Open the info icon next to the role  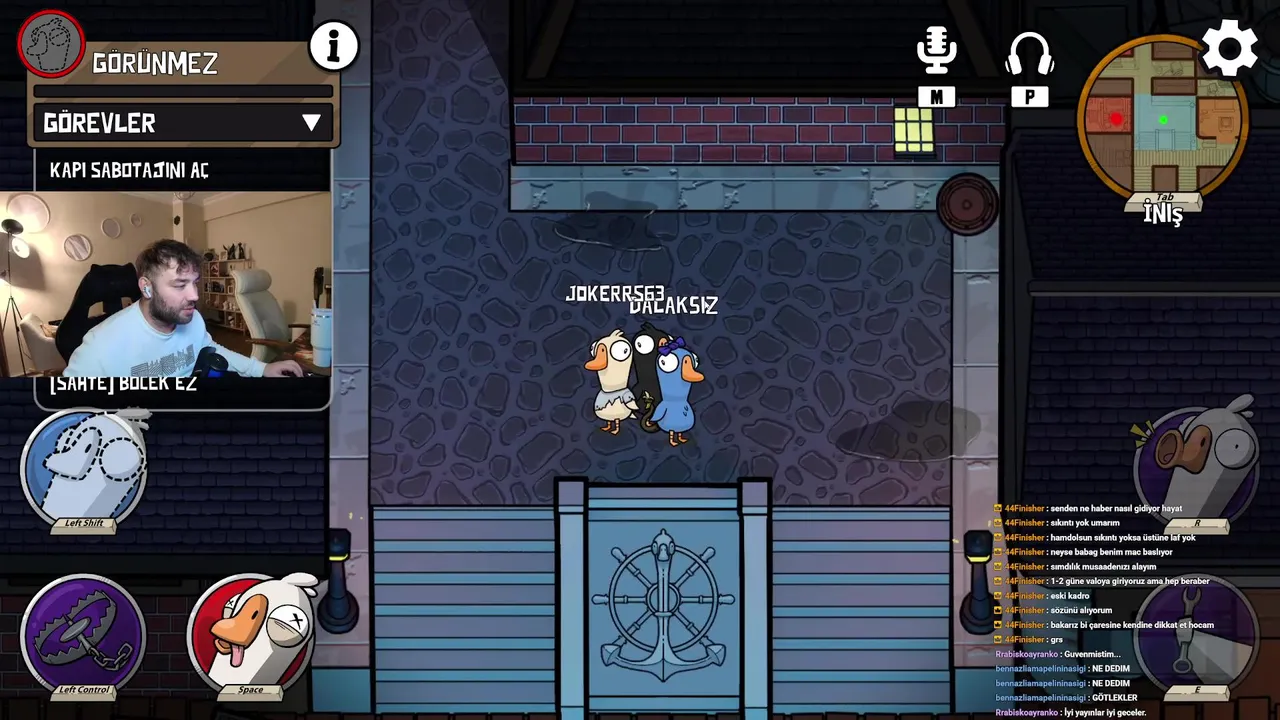333,45
